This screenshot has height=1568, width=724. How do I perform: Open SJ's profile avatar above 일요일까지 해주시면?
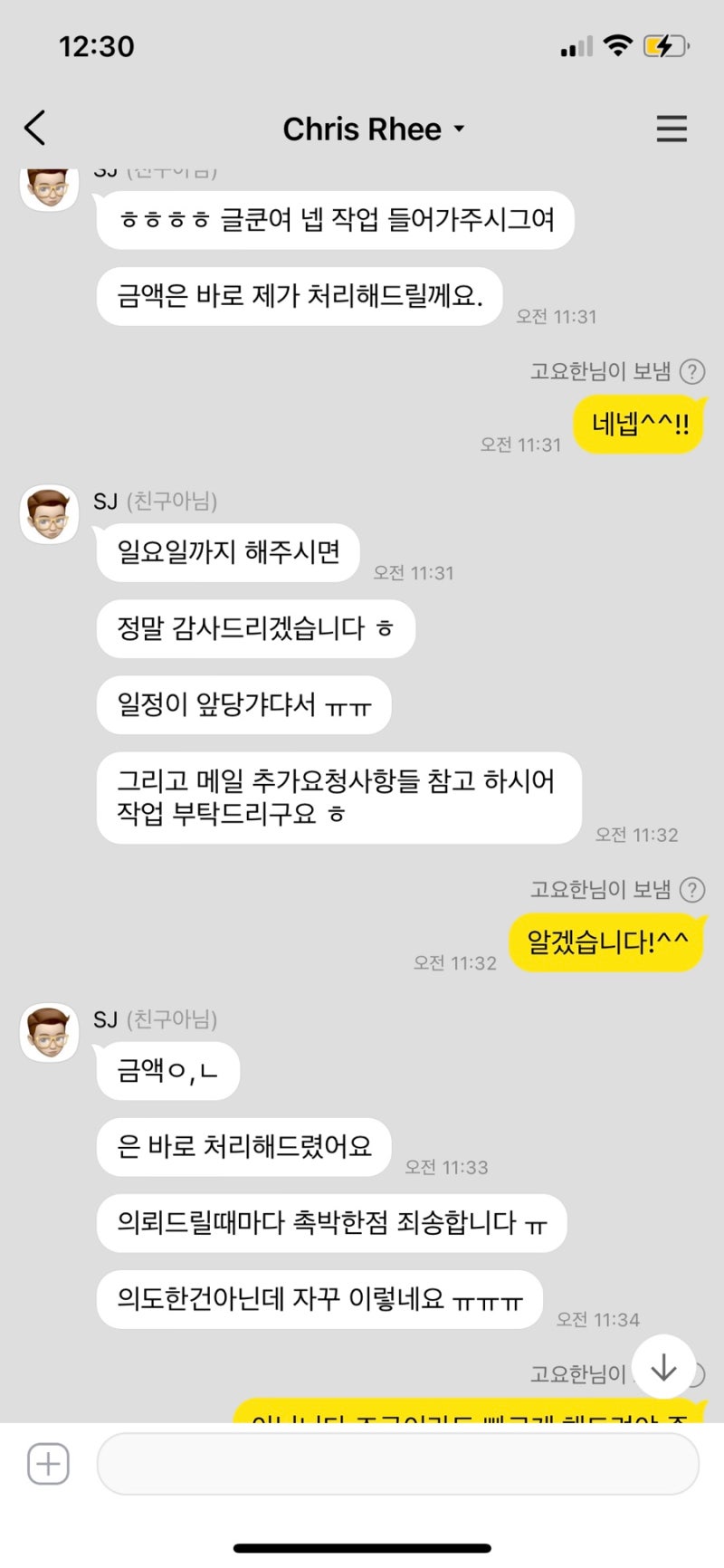(49, 514)
